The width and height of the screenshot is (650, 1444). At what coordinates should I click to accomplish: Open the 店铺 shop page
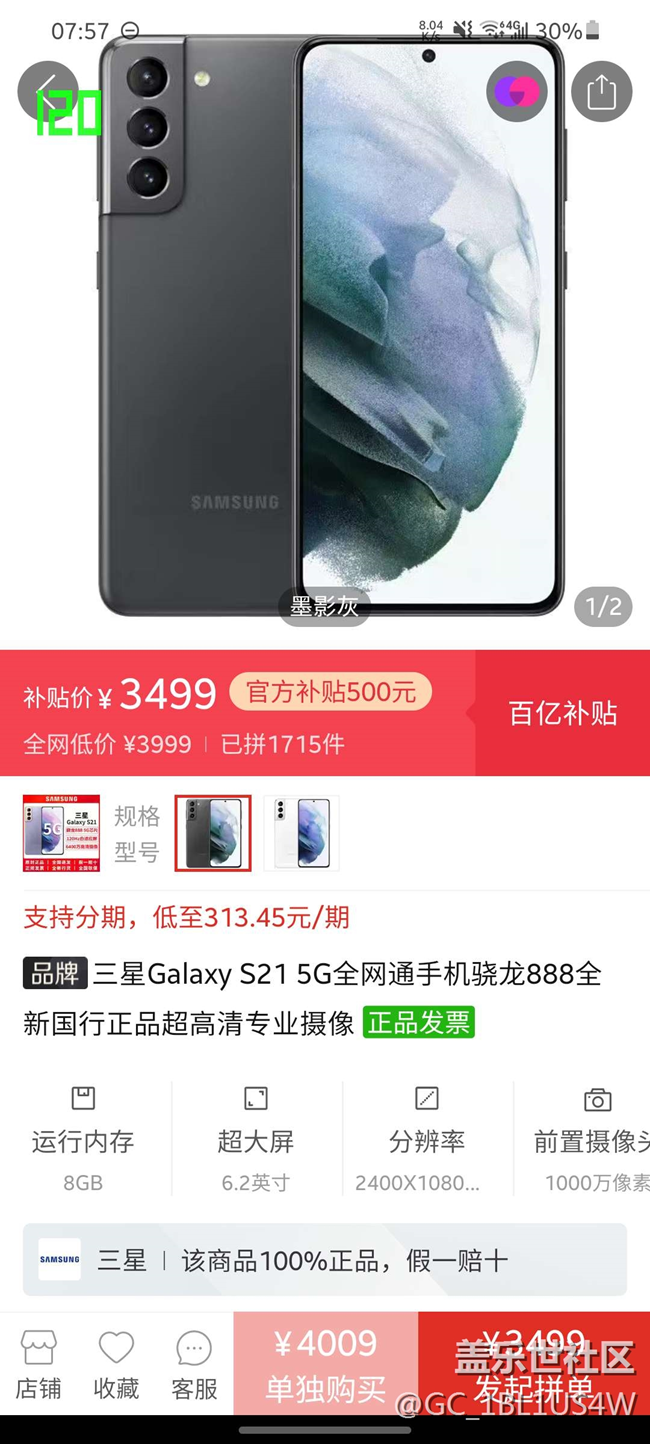point(38,1364)
